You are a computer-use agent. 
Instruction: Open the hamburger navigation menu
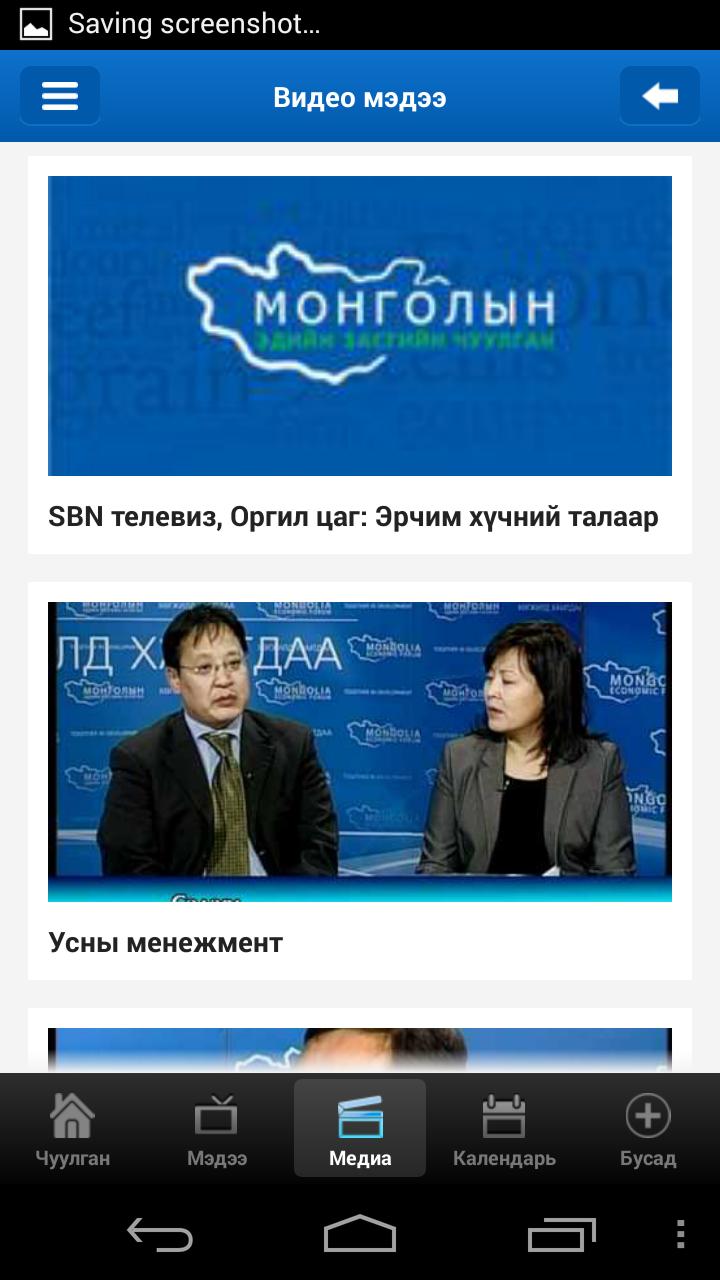[x=59, y=96]
